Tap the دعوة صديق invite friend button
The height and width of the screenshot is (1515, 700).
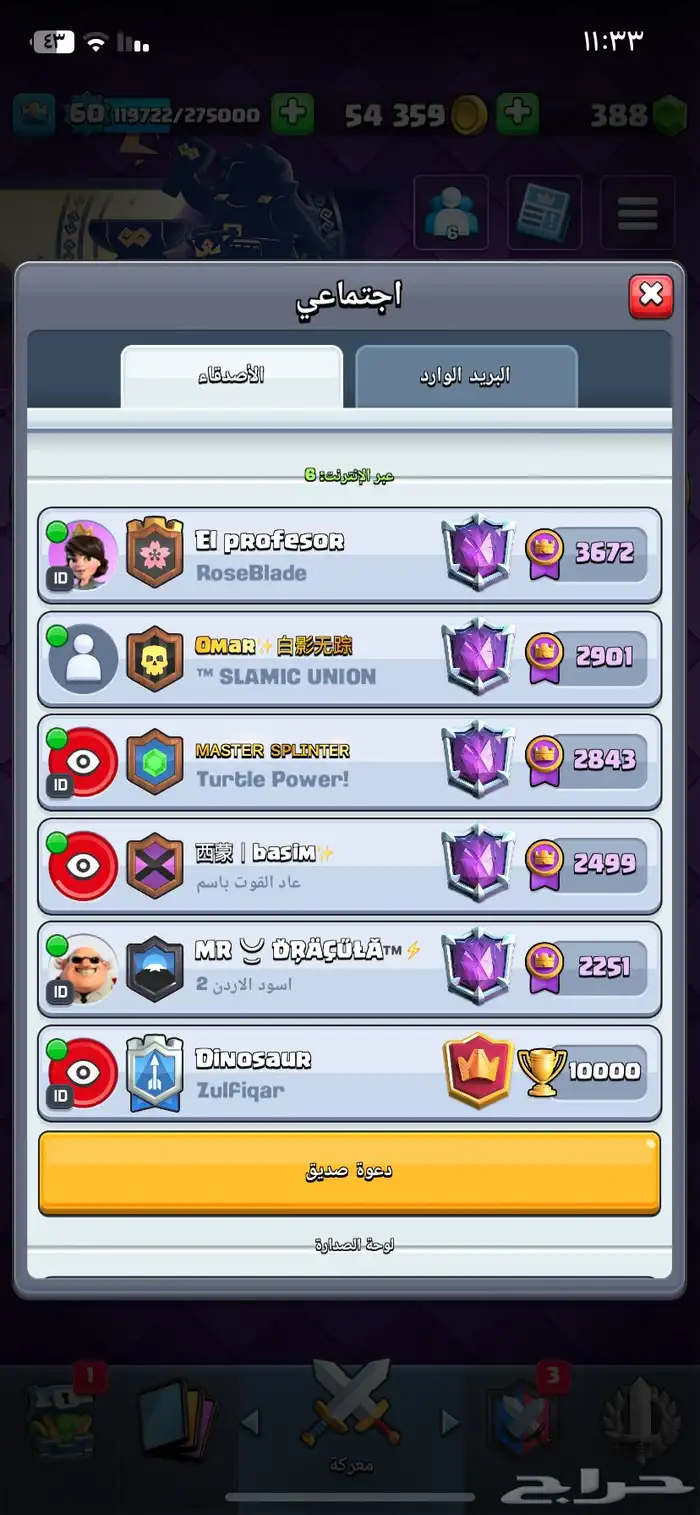coord(349,1173)
